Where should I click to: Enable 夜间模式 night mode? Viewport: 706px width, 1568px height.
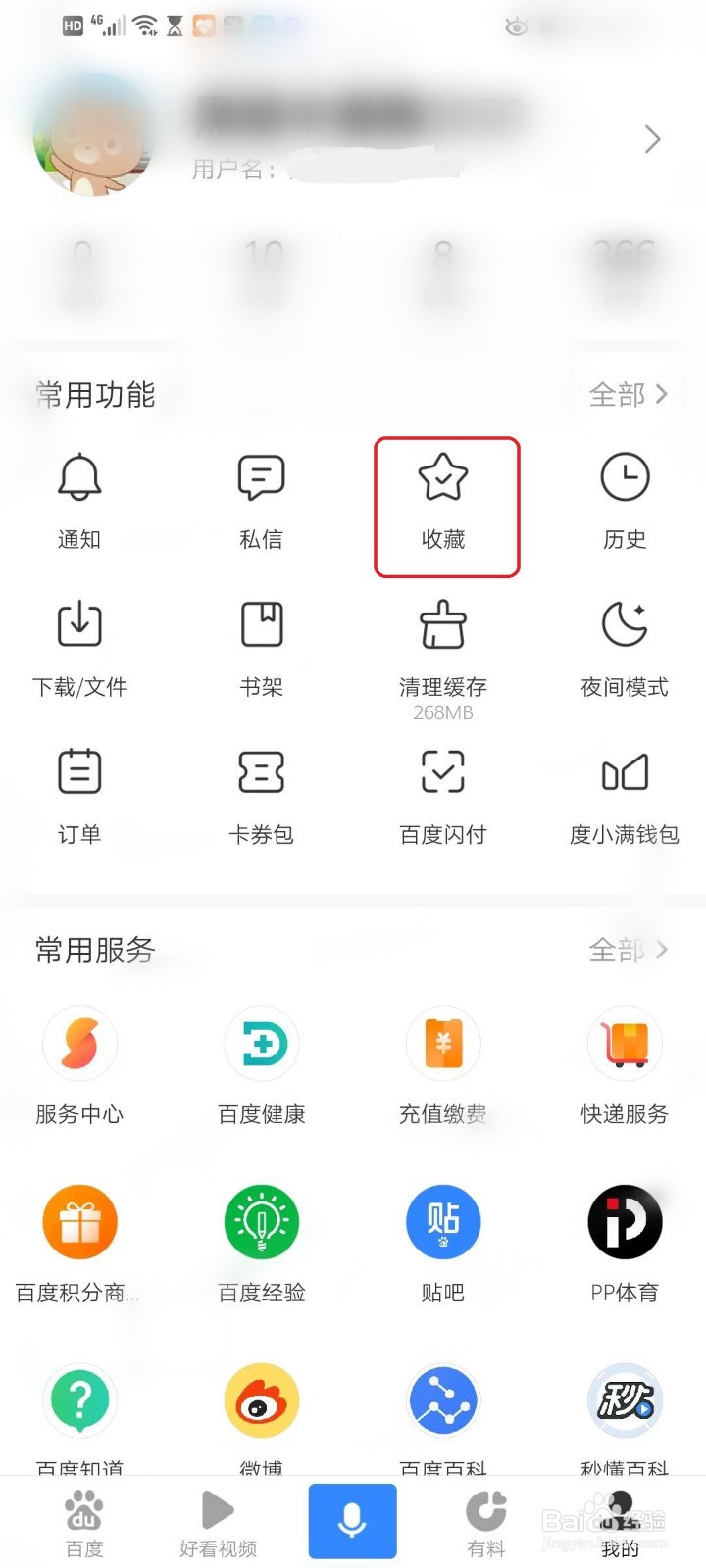[x=625, y=647]
